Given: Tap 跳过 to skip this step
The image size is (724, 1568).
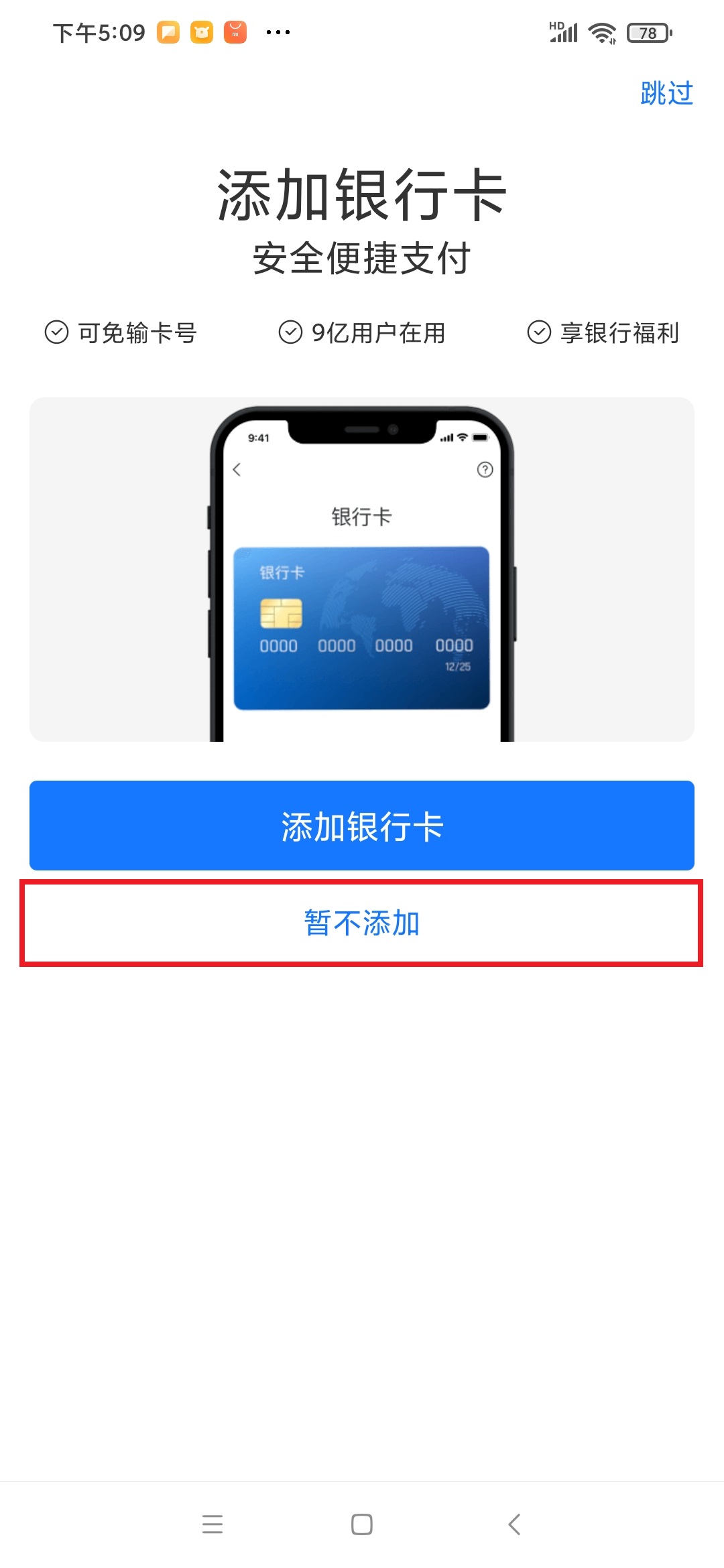Looking at the screenshot, I should (666, 93).
